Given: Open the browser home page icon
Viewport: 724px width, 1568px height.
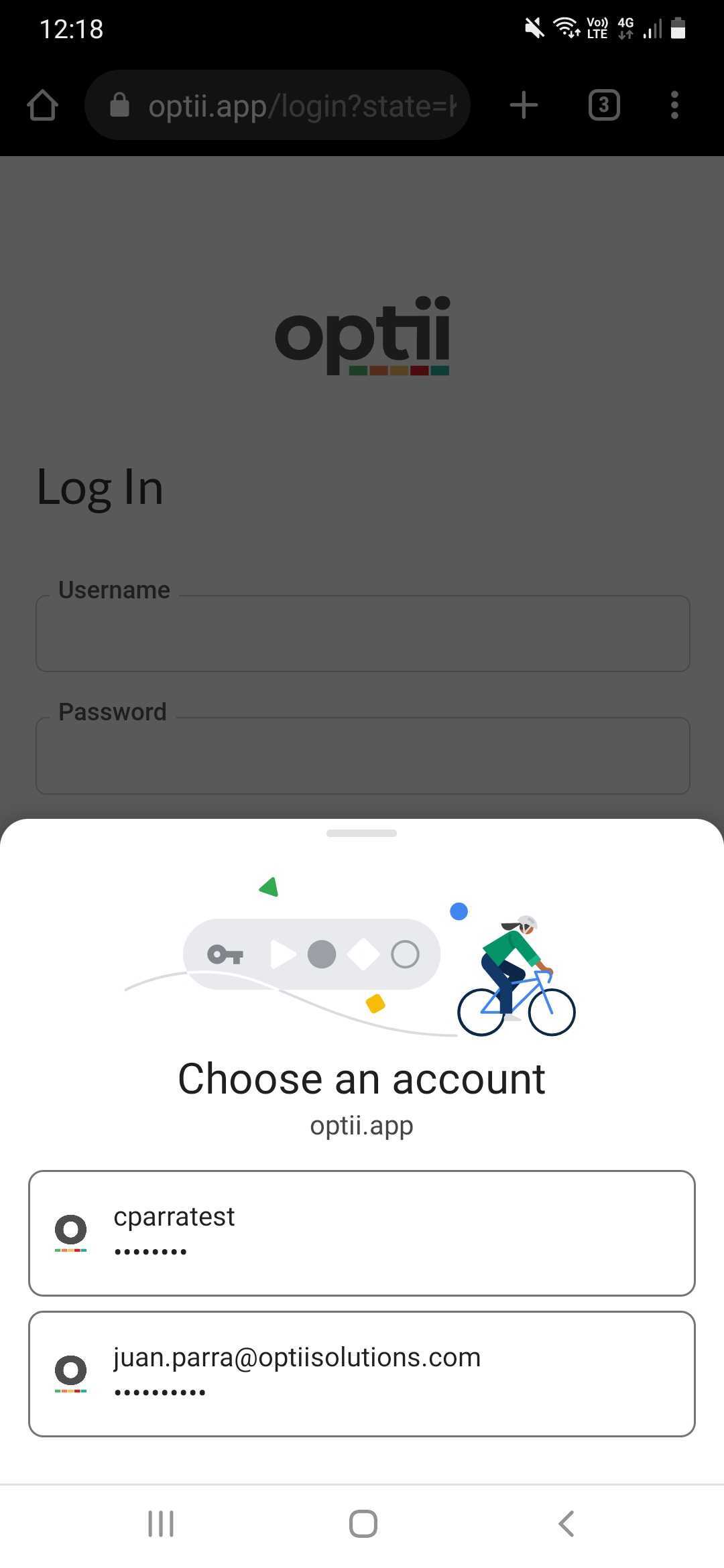Looking at the screenshot, I should (42, 105).
